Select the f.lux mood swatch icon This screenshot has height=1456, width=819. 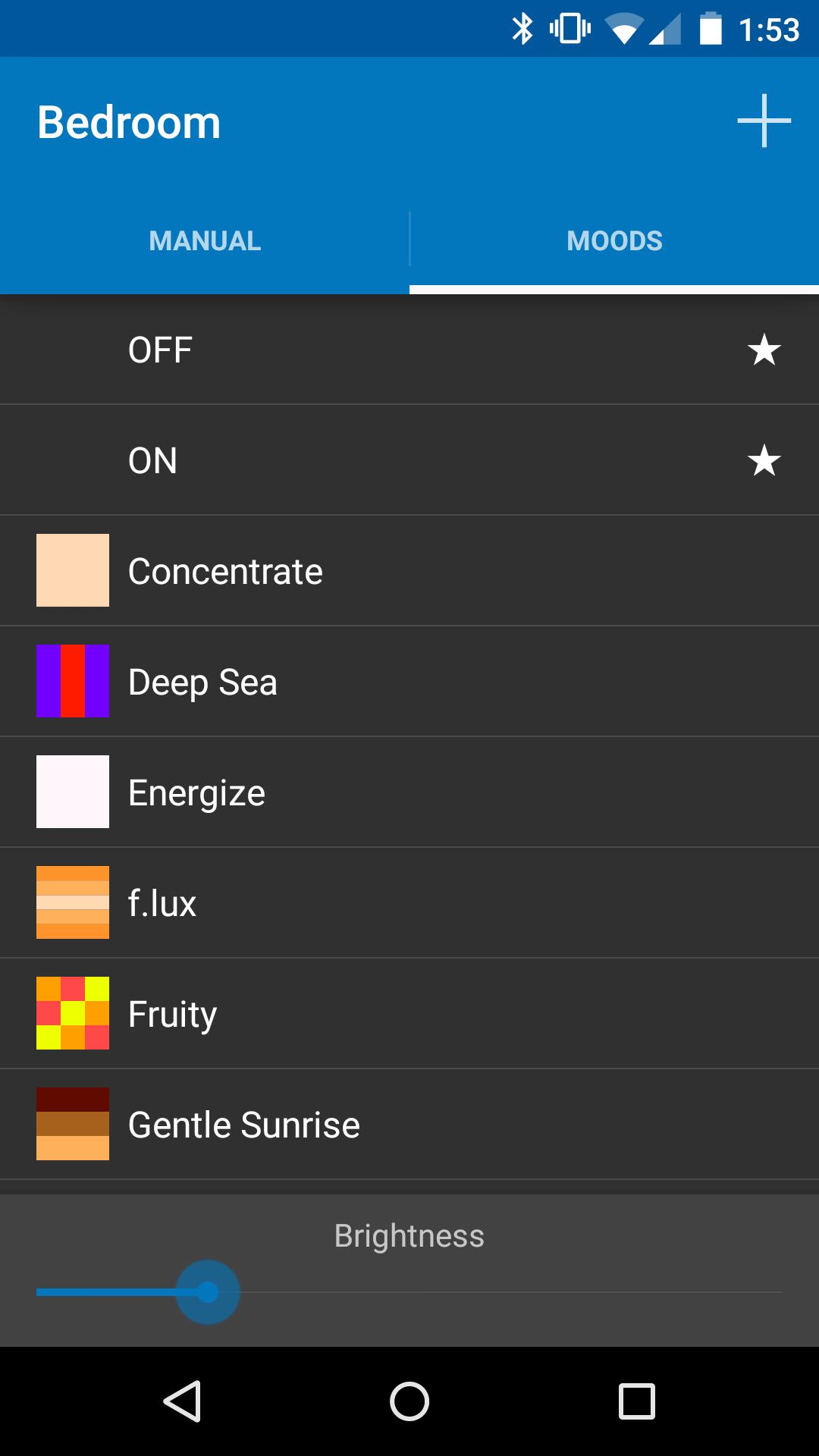click(x=72, y=902)
